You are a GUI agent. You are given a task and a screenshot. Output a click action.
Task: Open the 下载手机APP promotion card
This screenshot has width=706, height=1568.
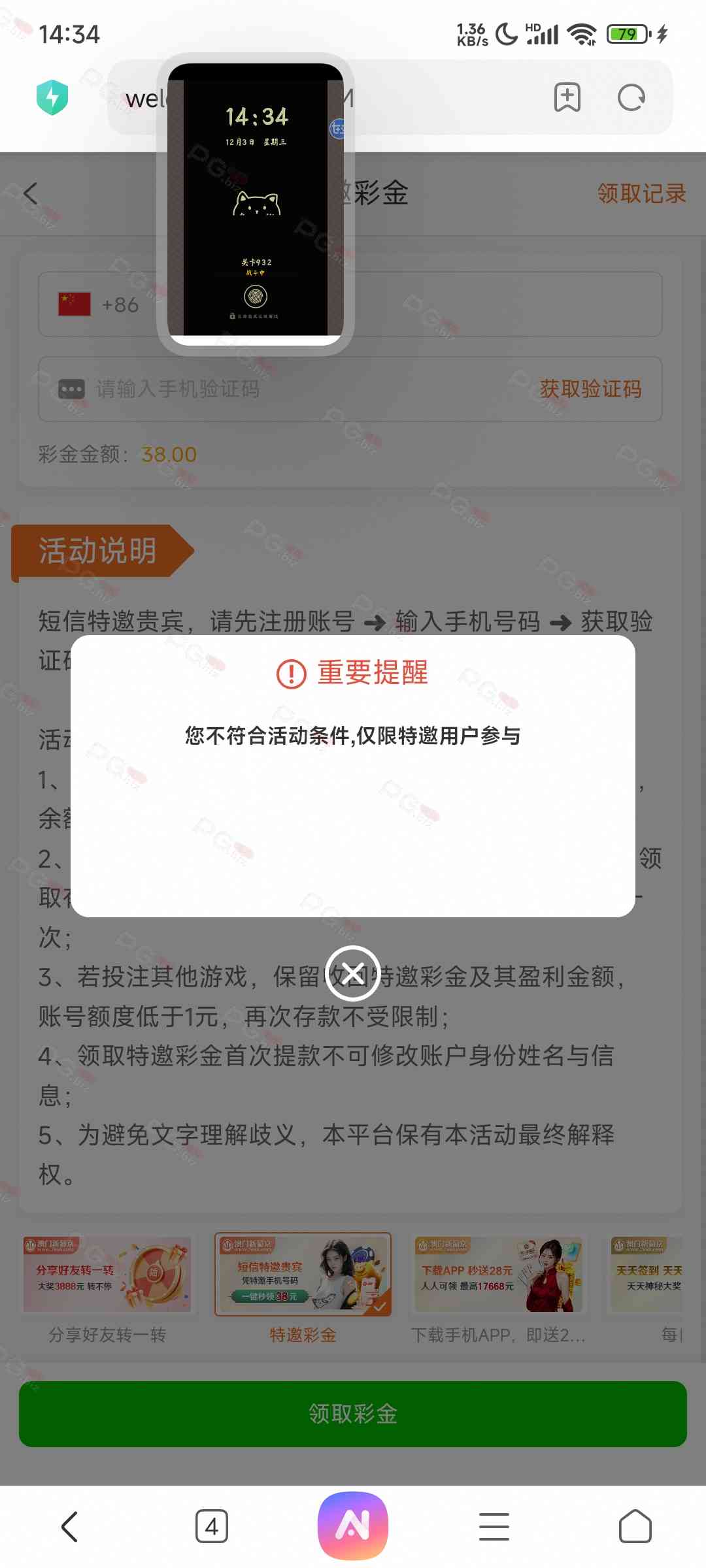point(498,1275)
